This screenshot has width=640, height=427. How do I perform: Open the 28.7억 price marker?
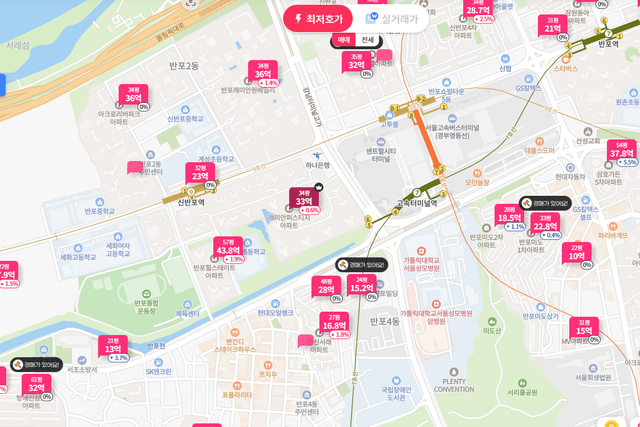(x=478, y=10)
